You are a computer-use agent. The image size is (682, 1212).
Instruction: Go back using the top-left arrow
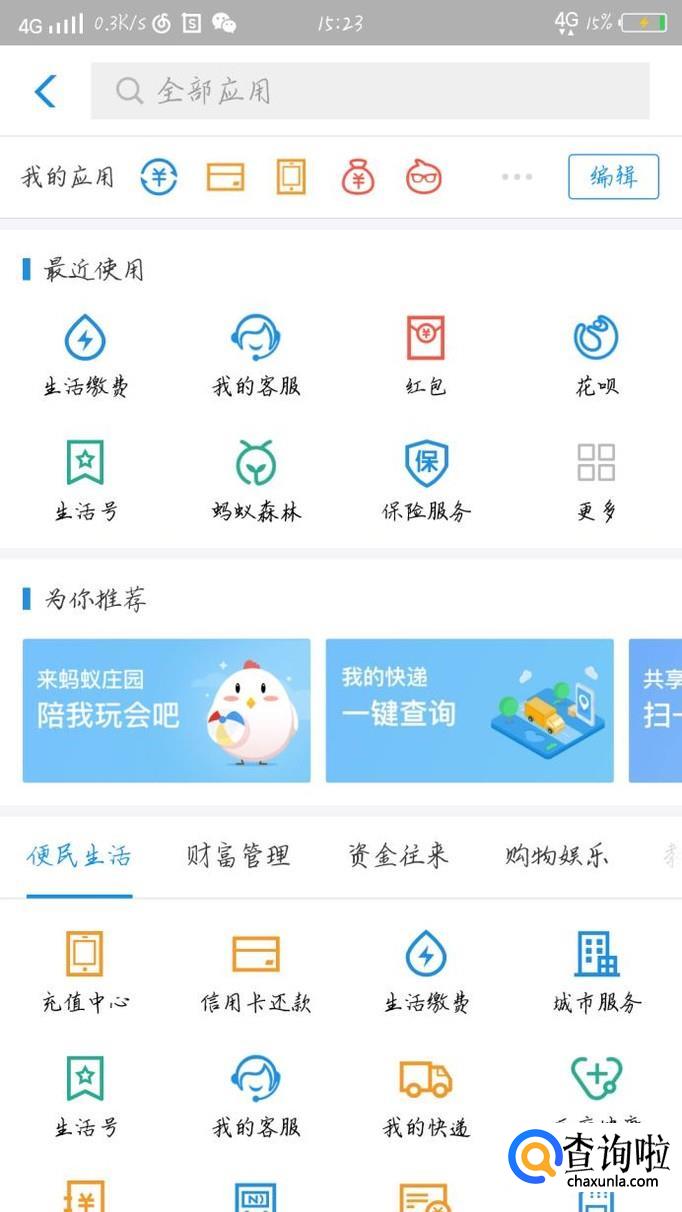[46, 91]
